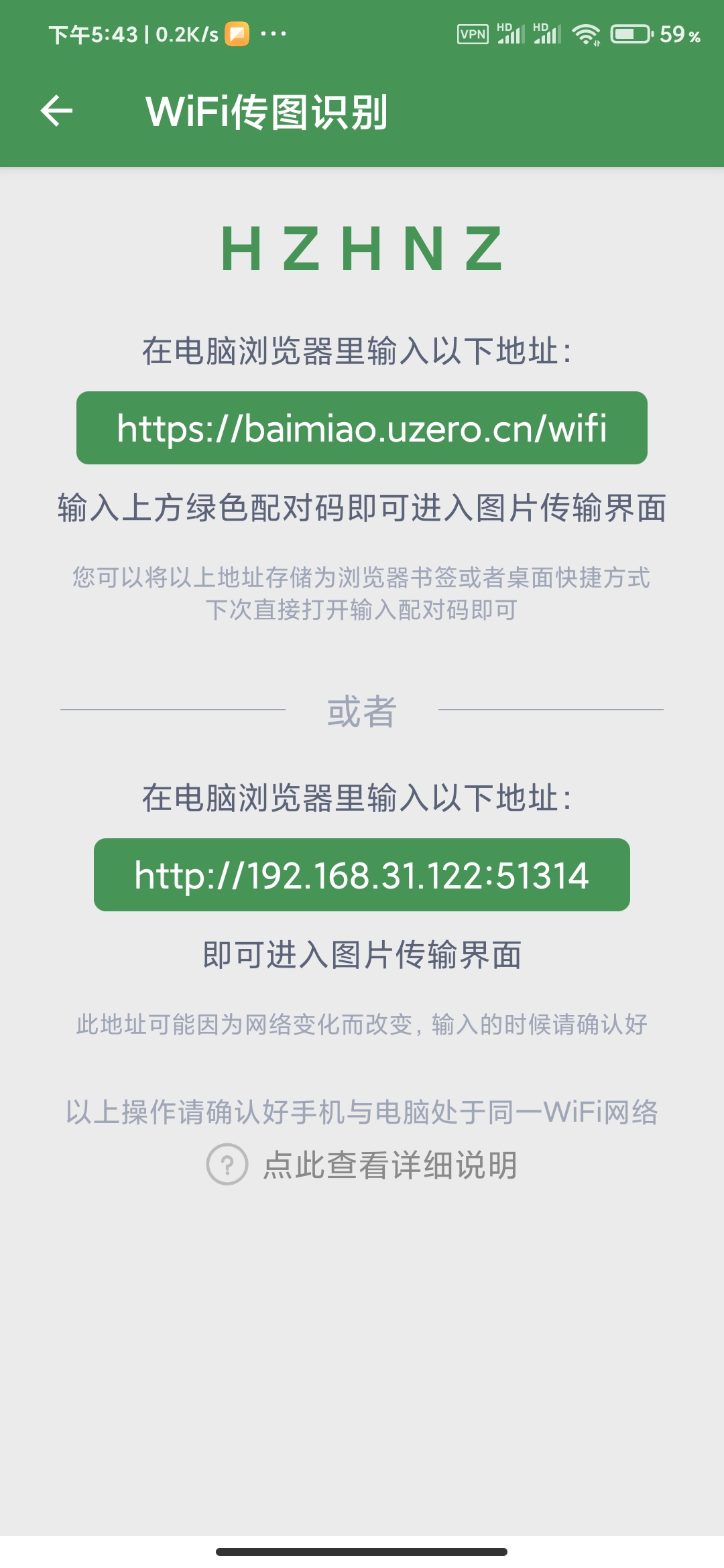The height and width of the screenshot is (1568, 724).
Task: Tap the https://baimiao.uzero.cn/wifi address button
Action: (x=362, y=428)
